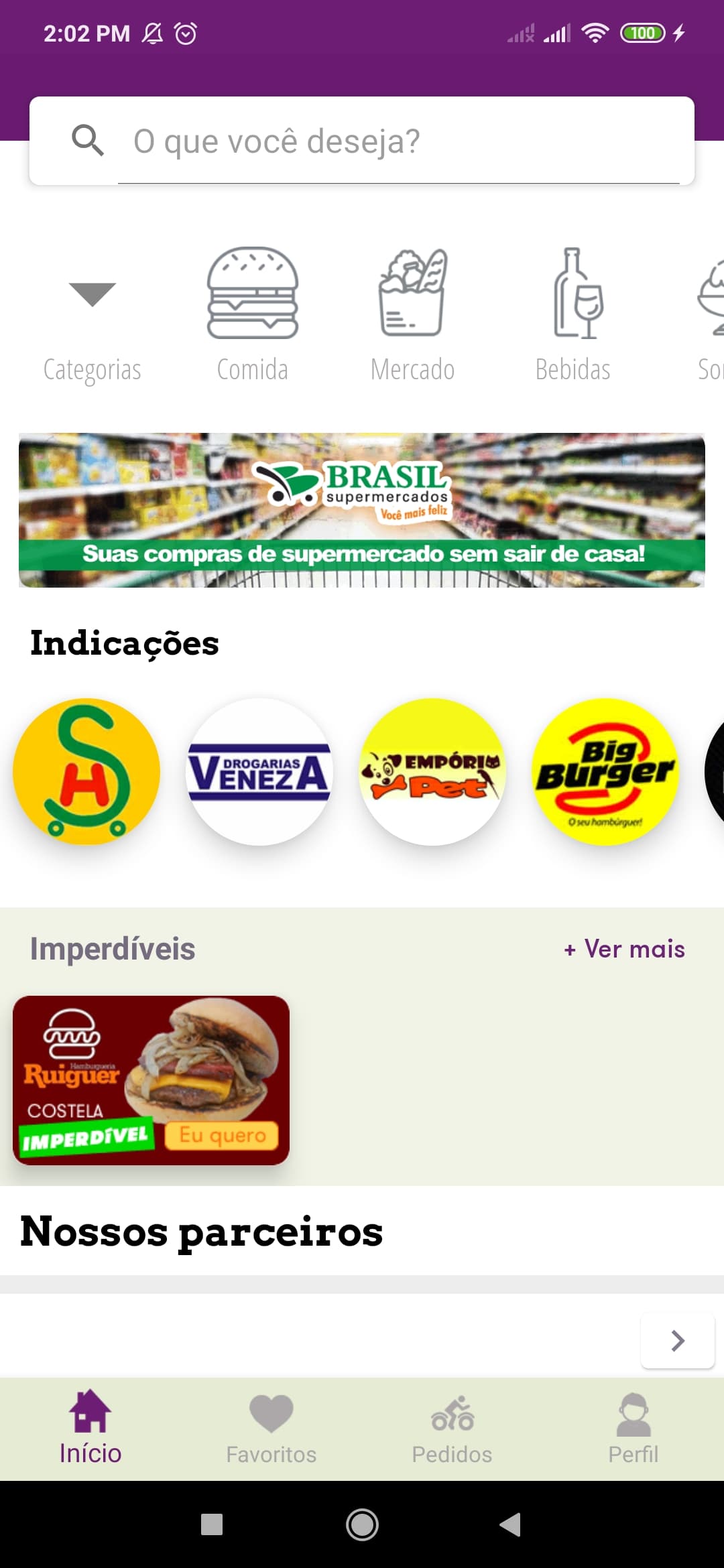Viewport: 724px width, 1568px height.
Task: Open Pedidos via the delivery bike icon
Action: click(x=452, y=1411)
